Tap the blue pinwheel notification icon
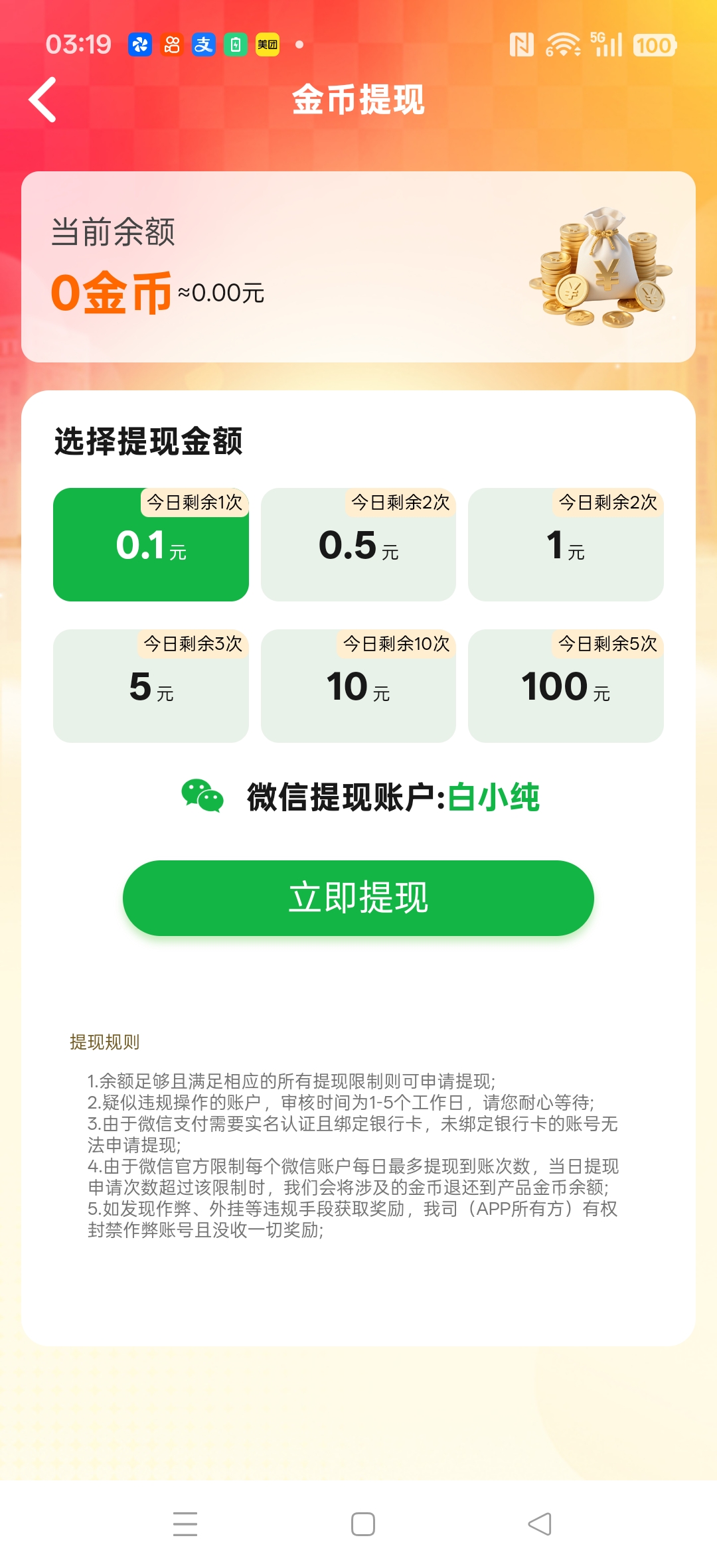This screenshot has width=717, height=1568. click(141, 45)
